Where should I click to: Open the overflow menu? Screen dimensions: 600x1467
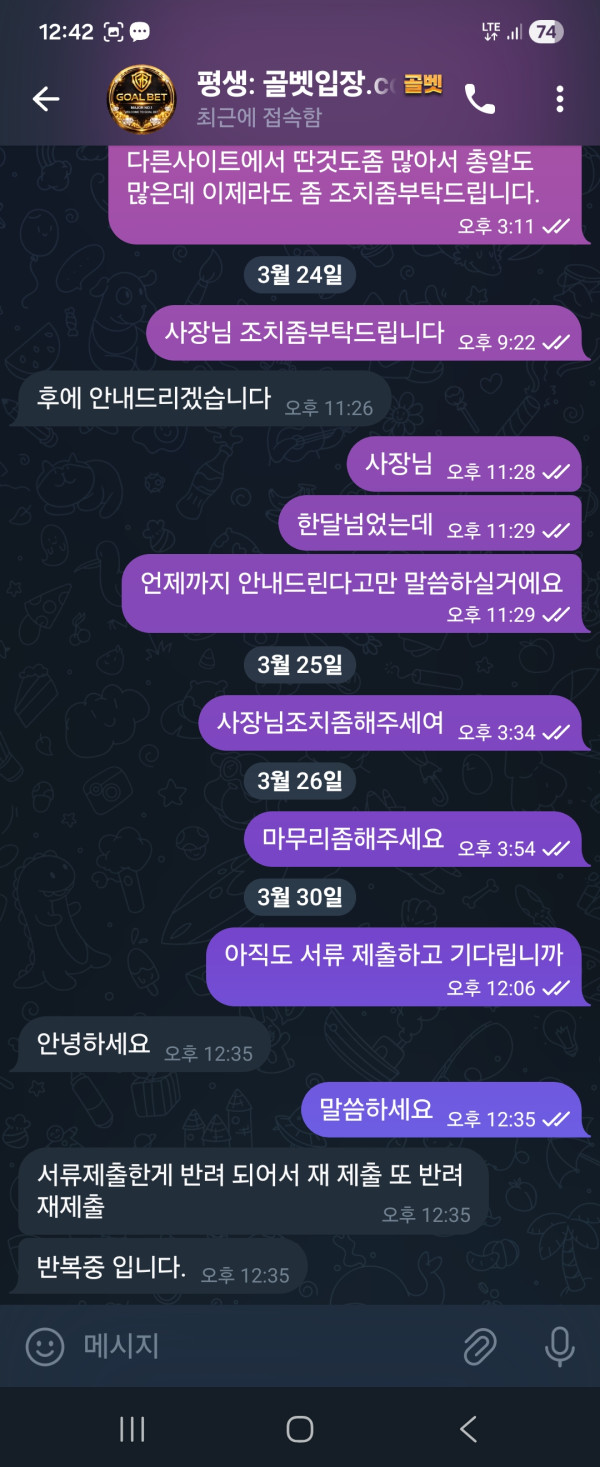pos(559,98)
